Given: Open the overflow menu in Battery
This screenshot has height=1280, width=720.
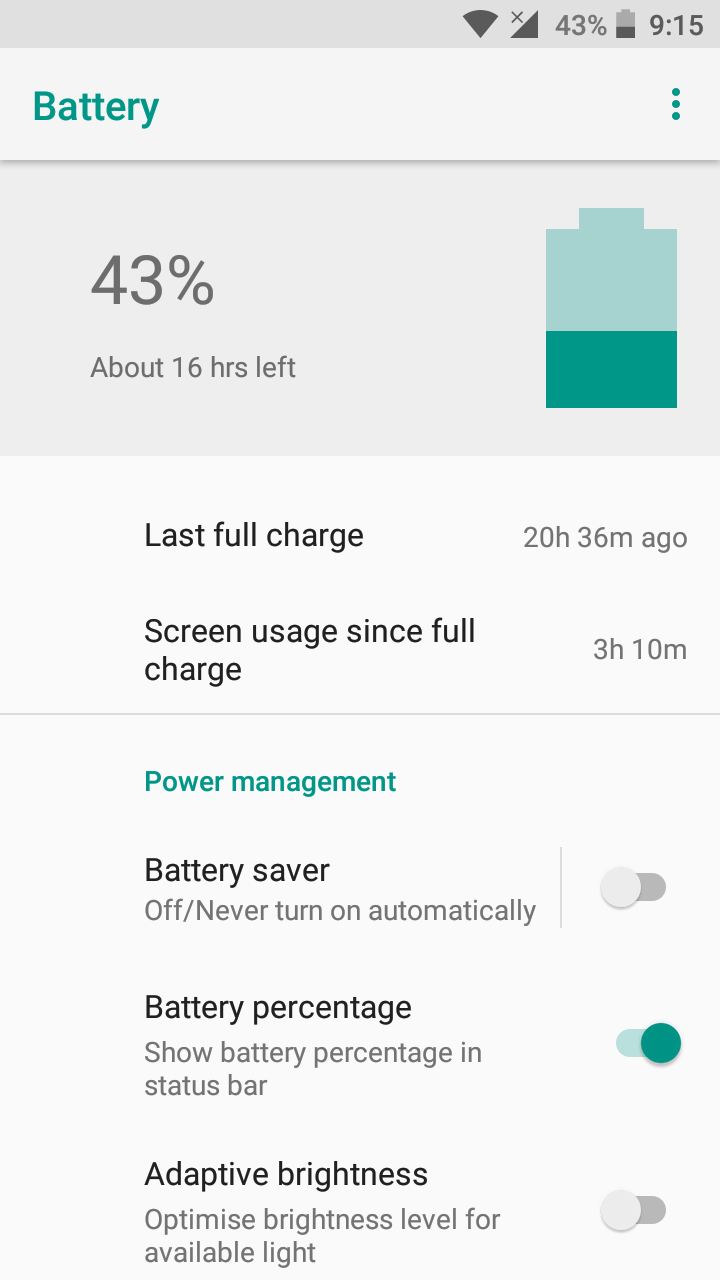Looking at the screenshot, I should coord(676,105).
